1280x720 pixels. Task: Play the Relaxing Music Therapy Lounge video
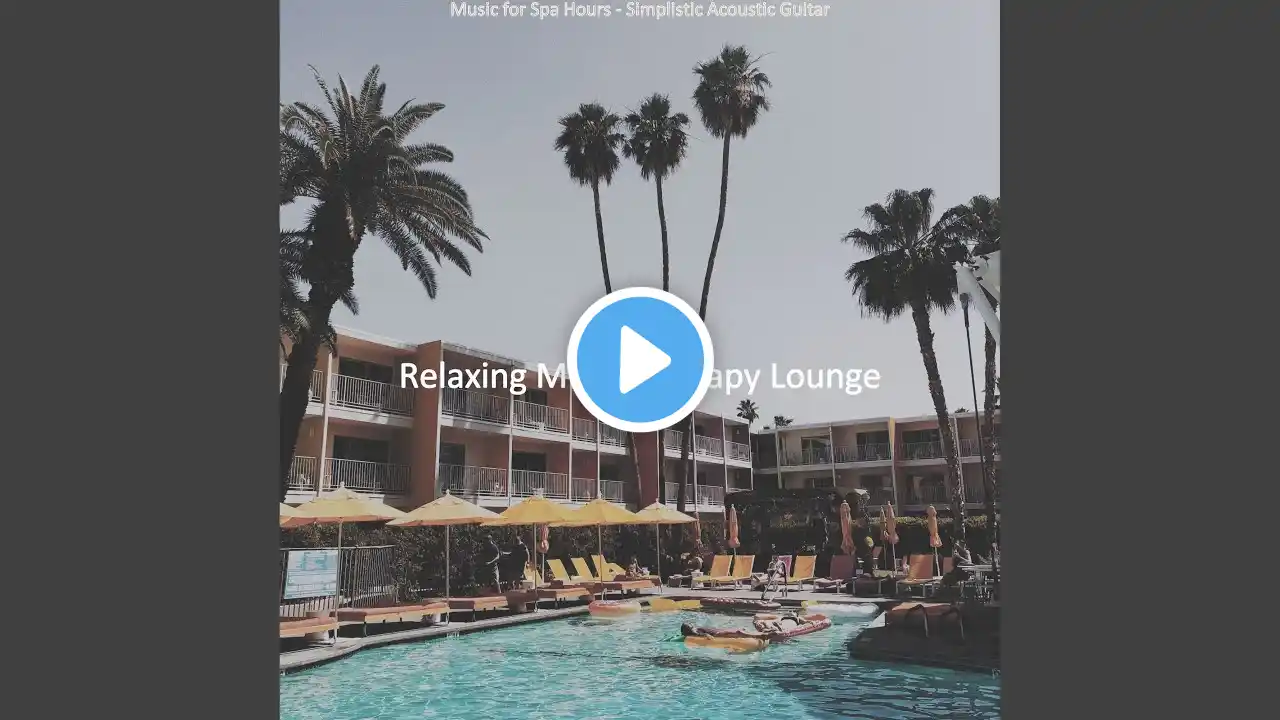click(x=640, y=360)
